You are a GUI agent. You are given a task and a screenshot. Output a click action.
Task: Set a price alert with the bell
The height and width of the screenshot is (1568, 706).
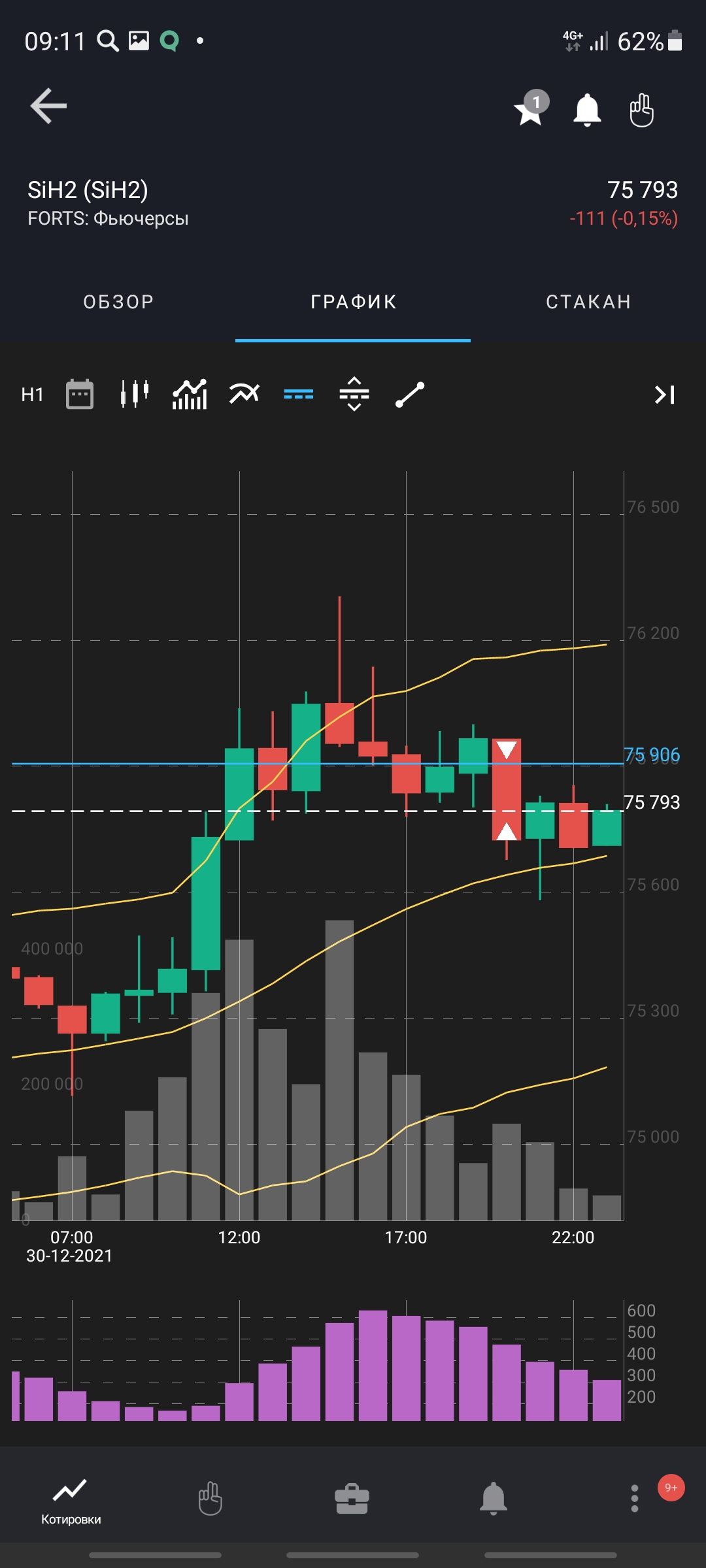[x=587, y=110]
